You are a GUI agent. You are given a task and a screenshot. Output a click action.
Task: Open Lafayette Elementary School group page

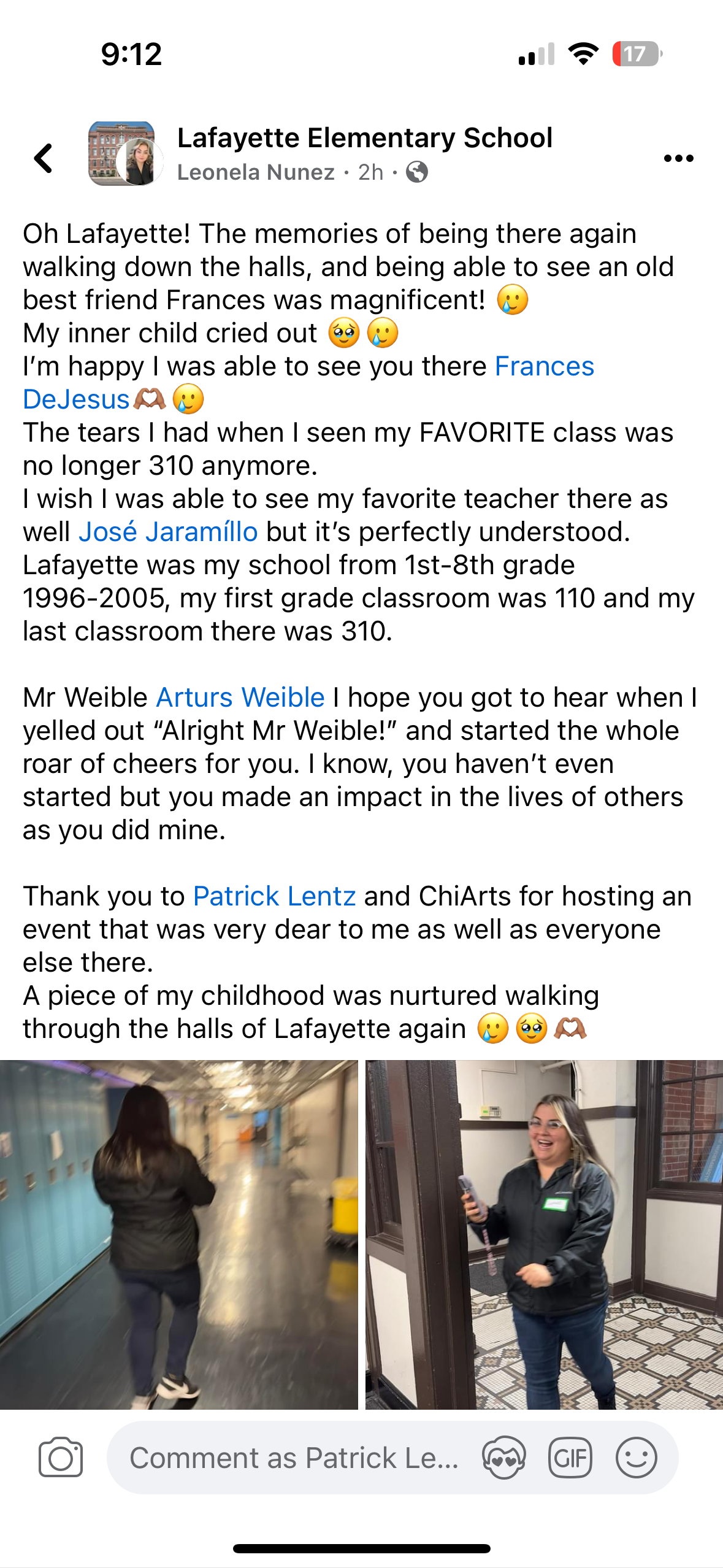(364, 138)
